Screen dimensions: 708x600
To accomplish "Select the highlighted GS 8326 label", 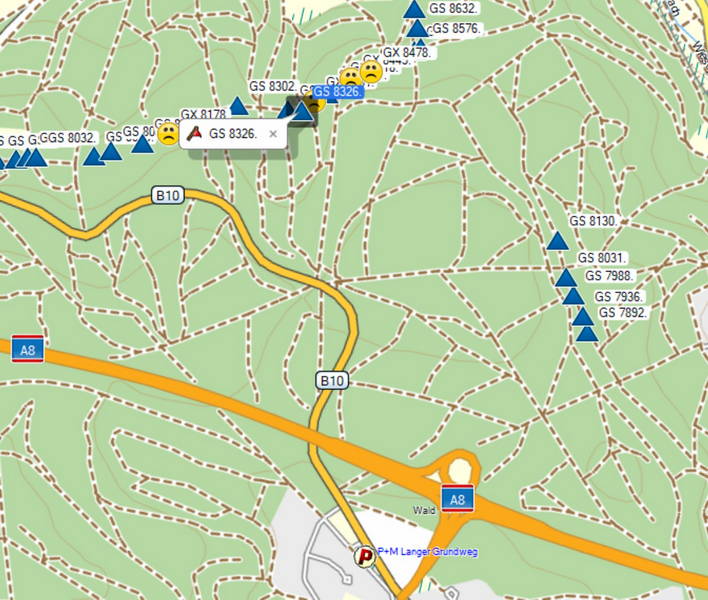I will point(336,92).
